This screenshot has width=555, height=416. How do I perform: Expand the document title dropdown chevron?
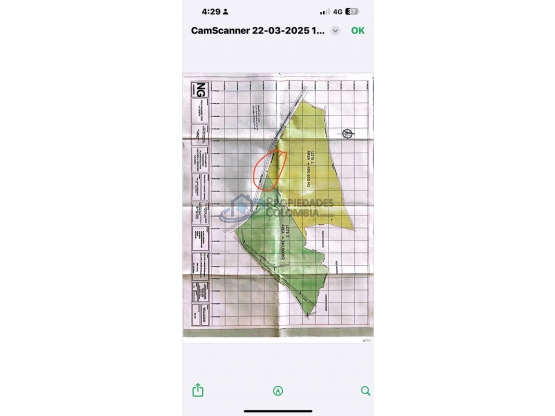coord(335,31)
